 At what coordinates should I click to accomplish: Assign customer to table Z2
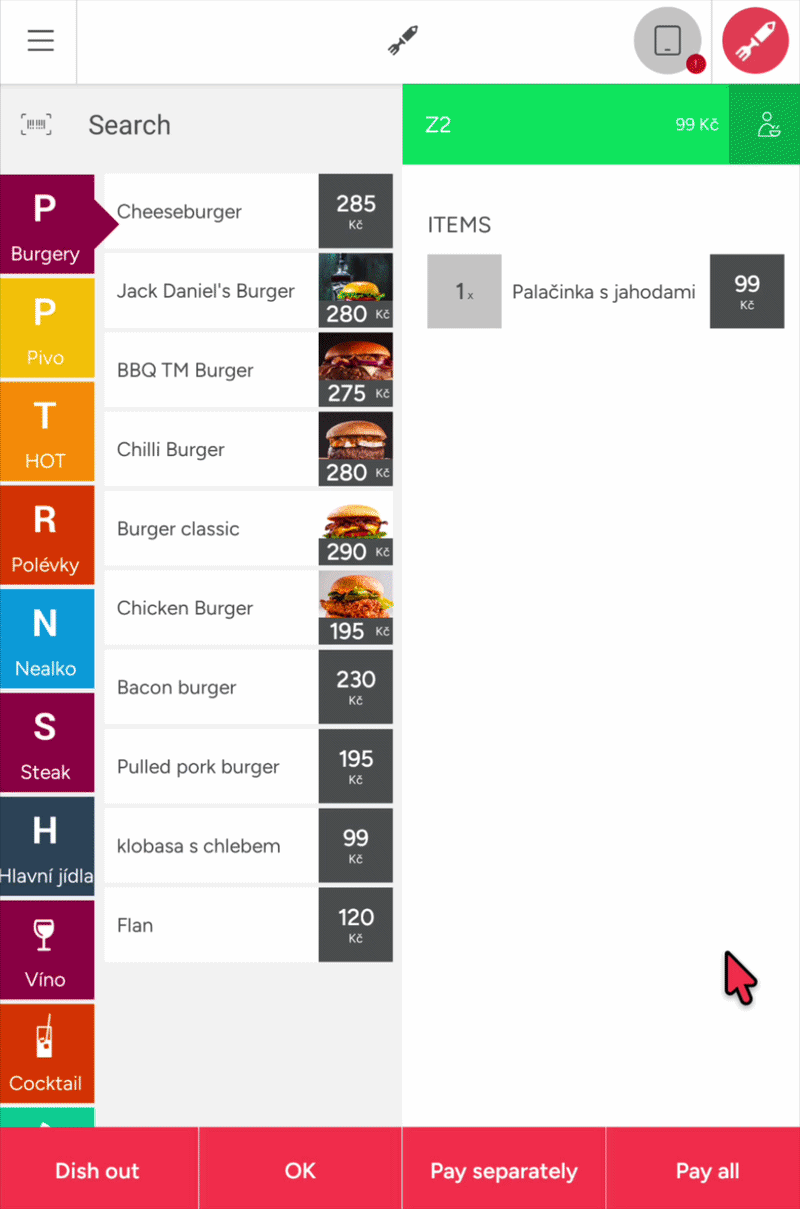[x=767, y=125]
